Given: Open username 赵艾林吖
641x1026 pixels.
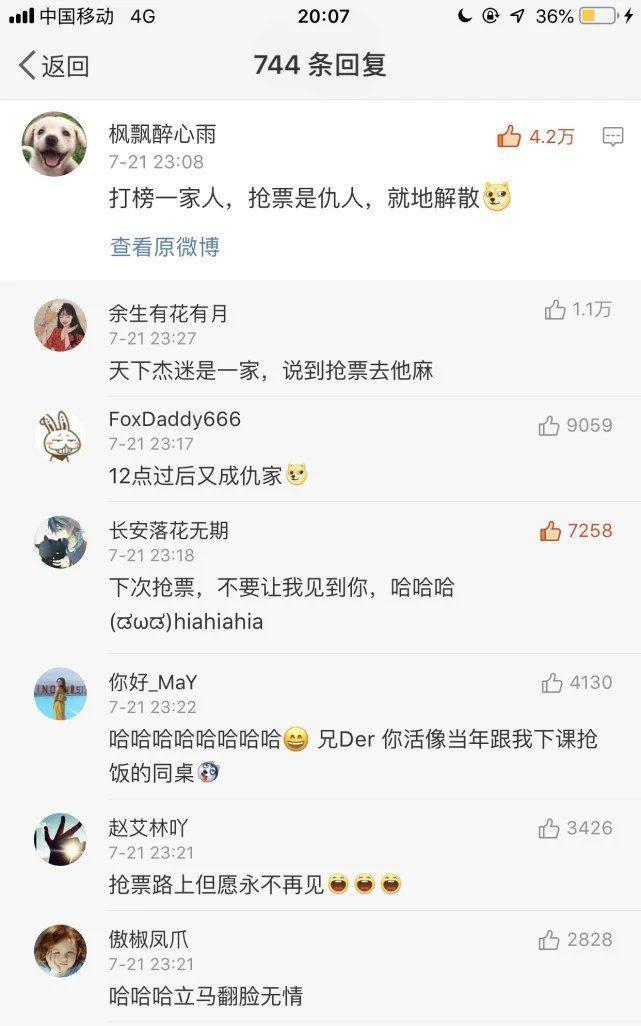Looking at the screenshot, I should [148, 828].
